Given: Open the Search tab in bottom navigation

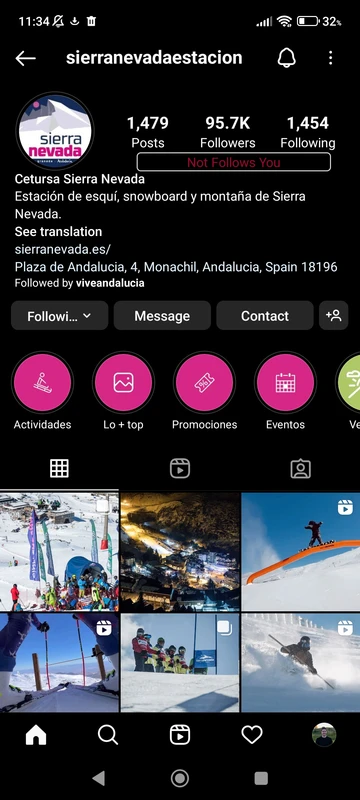Looking at the screenshot, I should (108, 735).
